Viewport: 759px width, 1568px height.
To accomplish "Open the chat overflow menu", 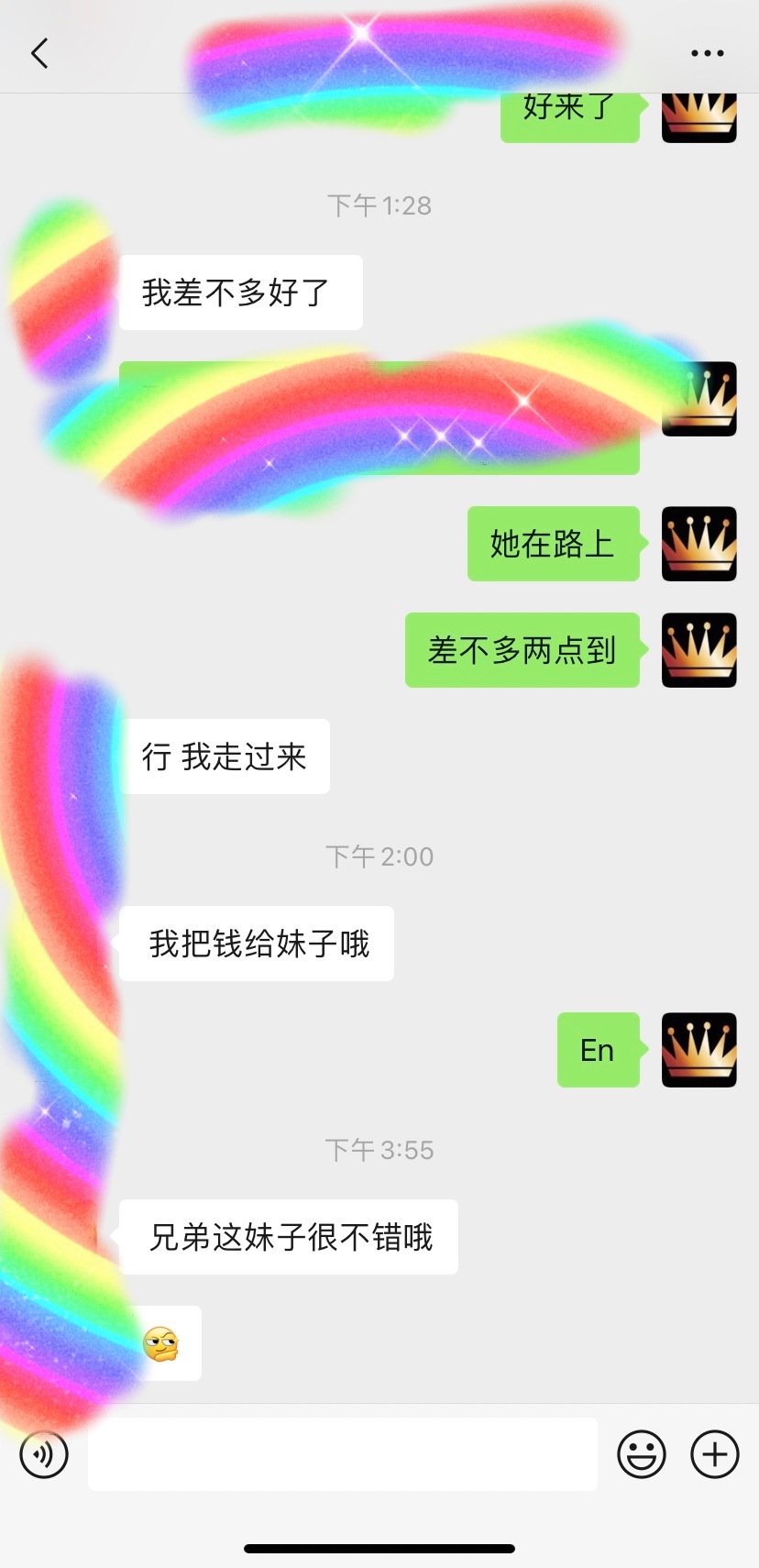I will 707,53.
